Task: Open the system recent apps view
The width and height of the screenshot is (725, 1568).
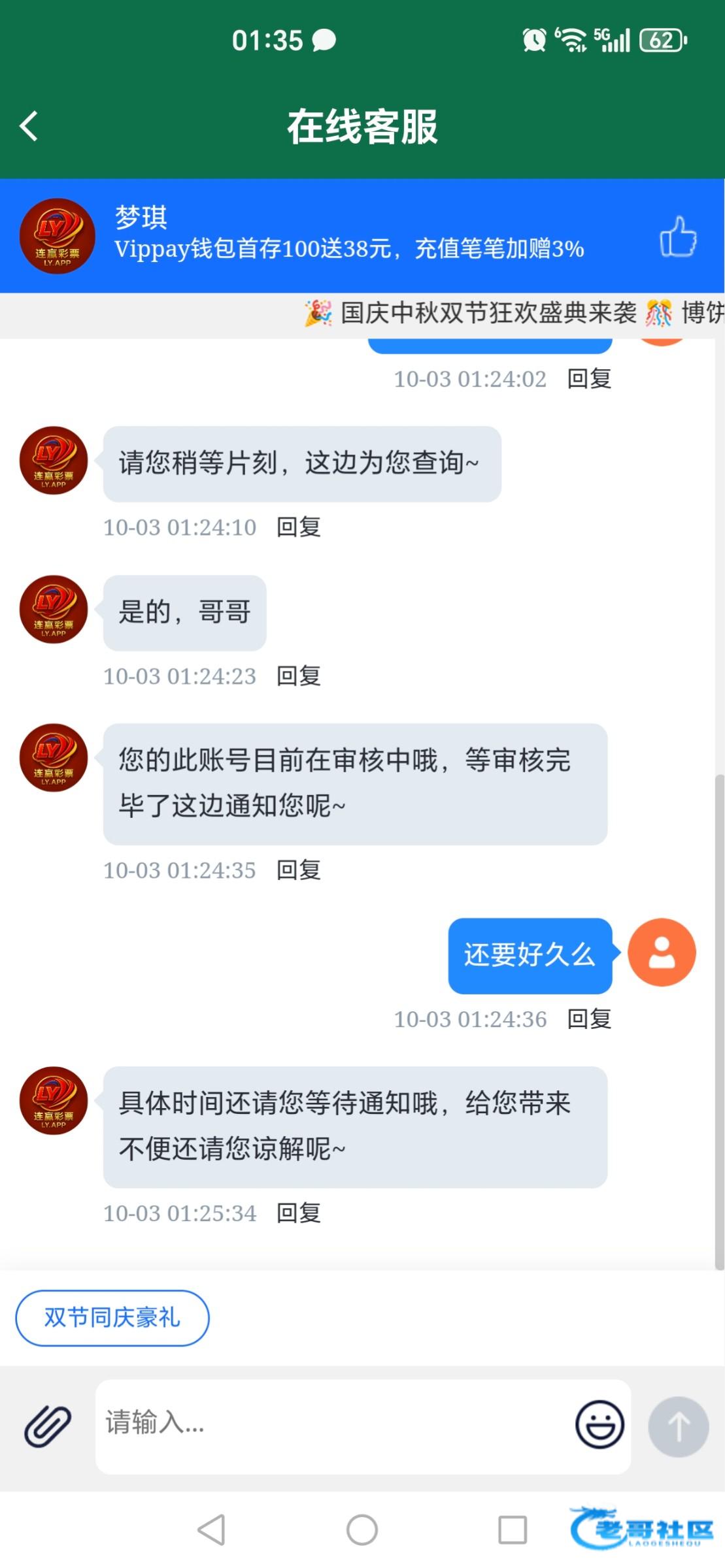Action: (x=513, y=1529)
